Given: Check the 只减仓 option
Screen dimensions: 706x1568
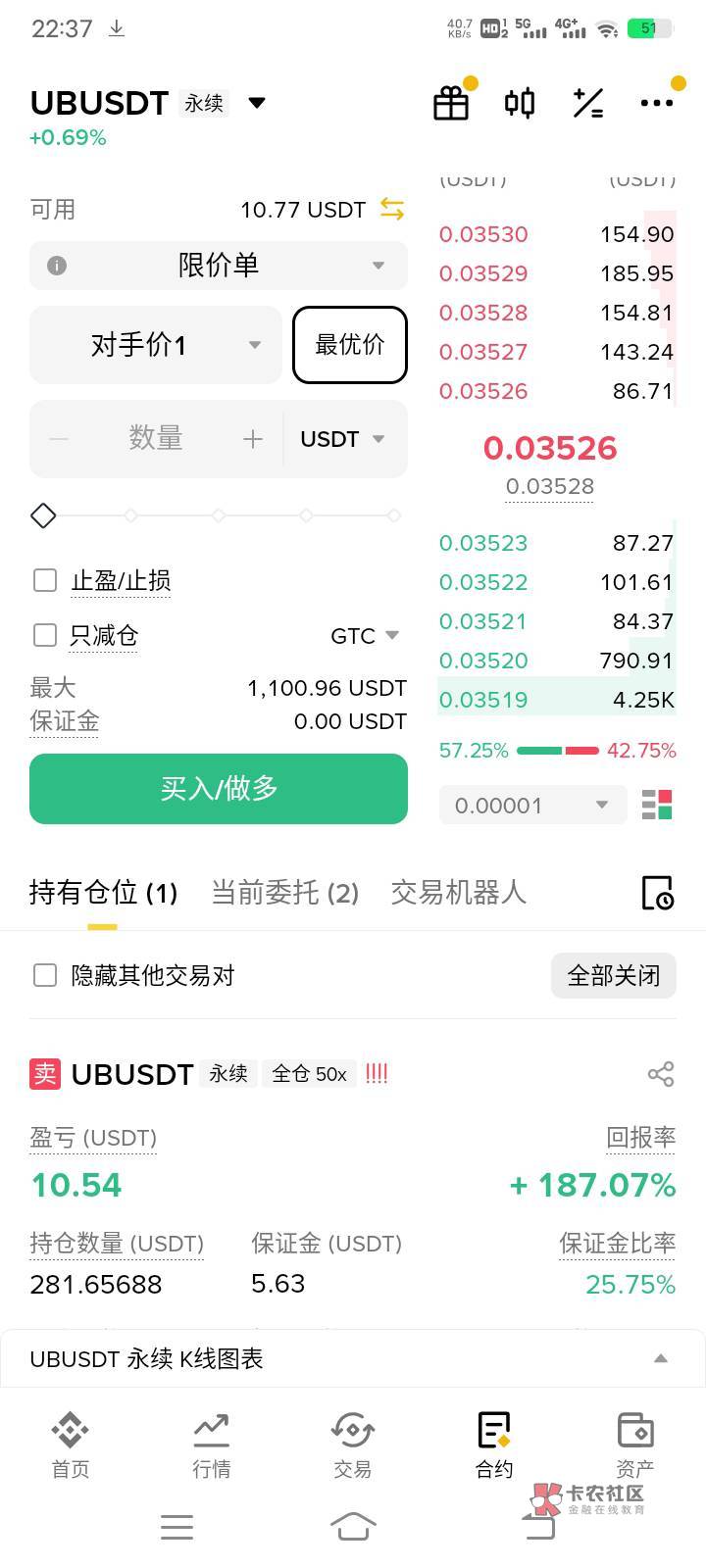Looking at the screenshot, I should [x=45, y=635].
